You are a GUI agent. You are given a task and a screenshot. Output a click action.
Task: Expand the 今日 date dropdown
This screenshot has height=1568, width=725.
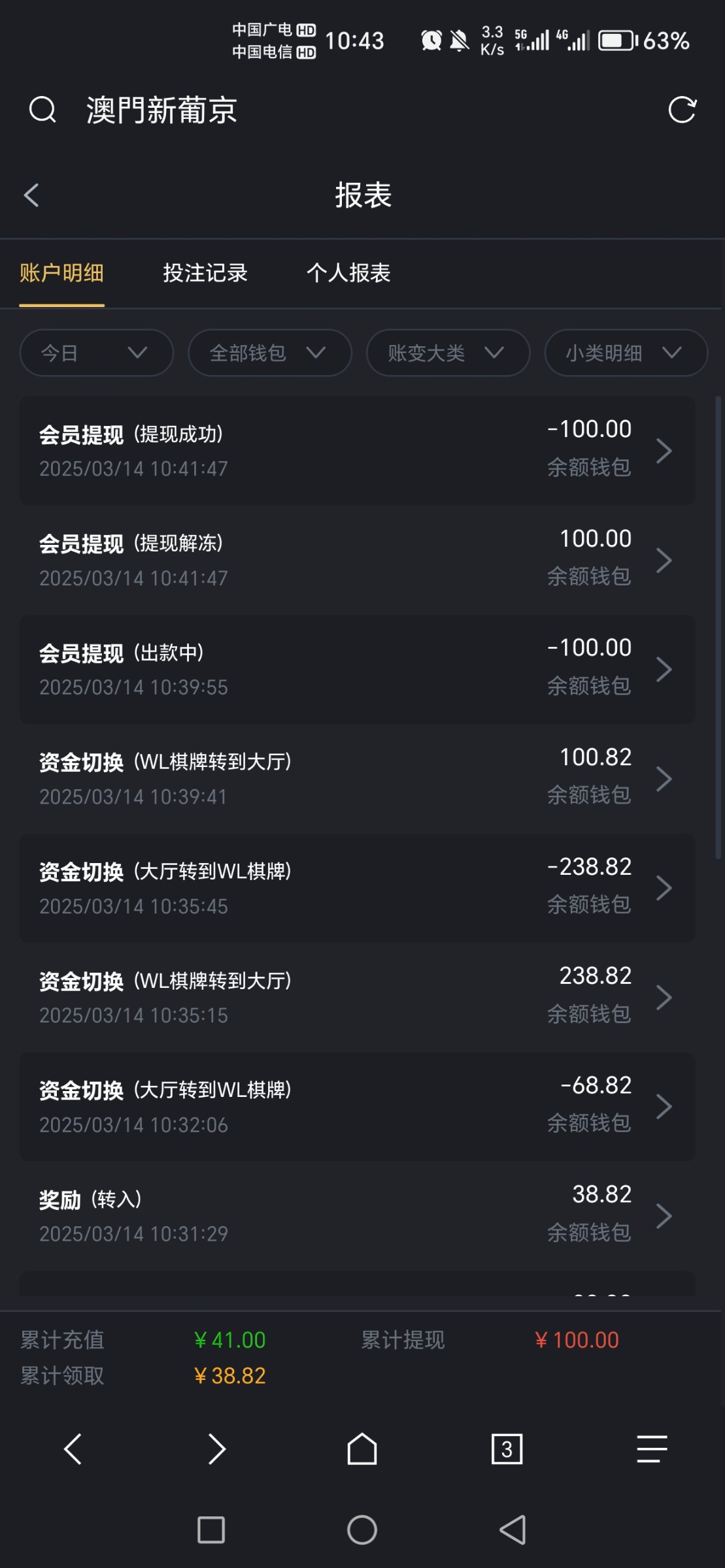pos(97,353)
